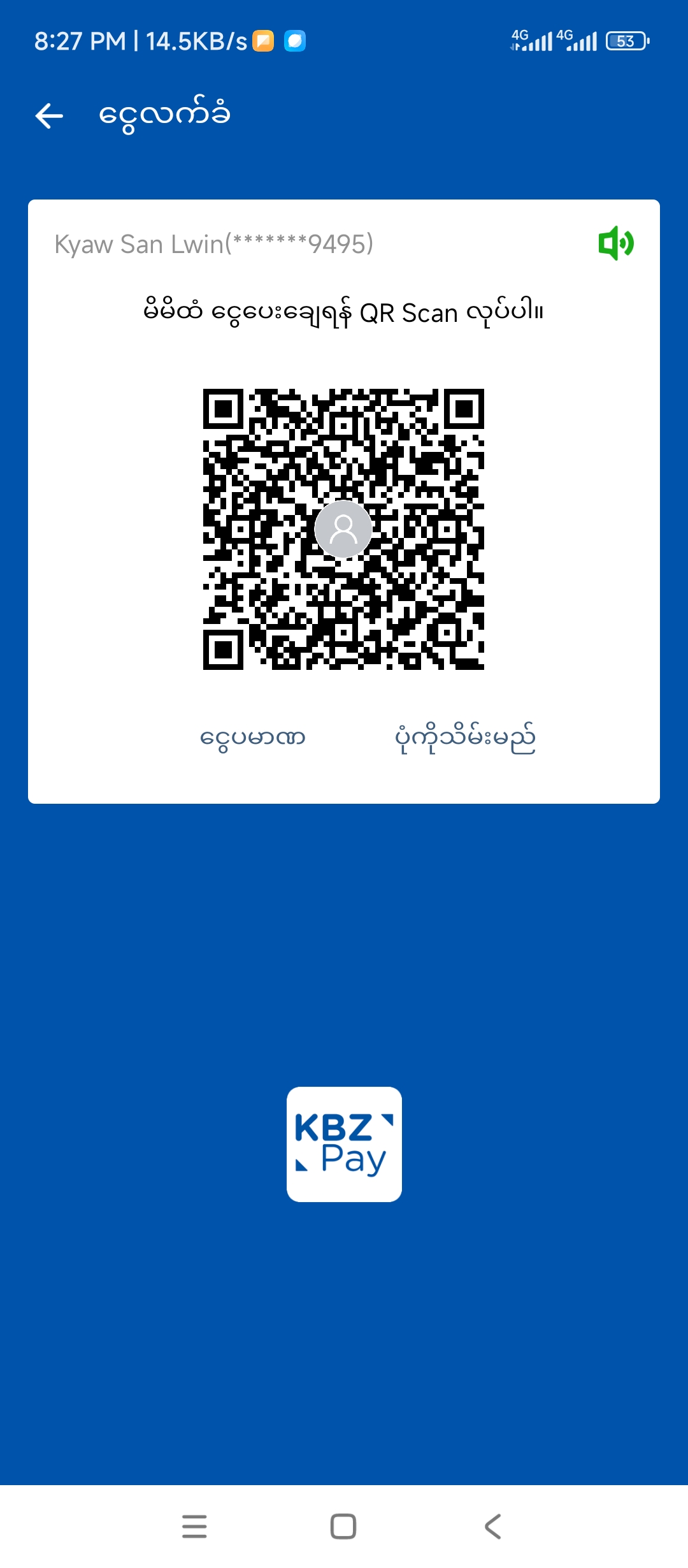Go to the home screen

343,1527
